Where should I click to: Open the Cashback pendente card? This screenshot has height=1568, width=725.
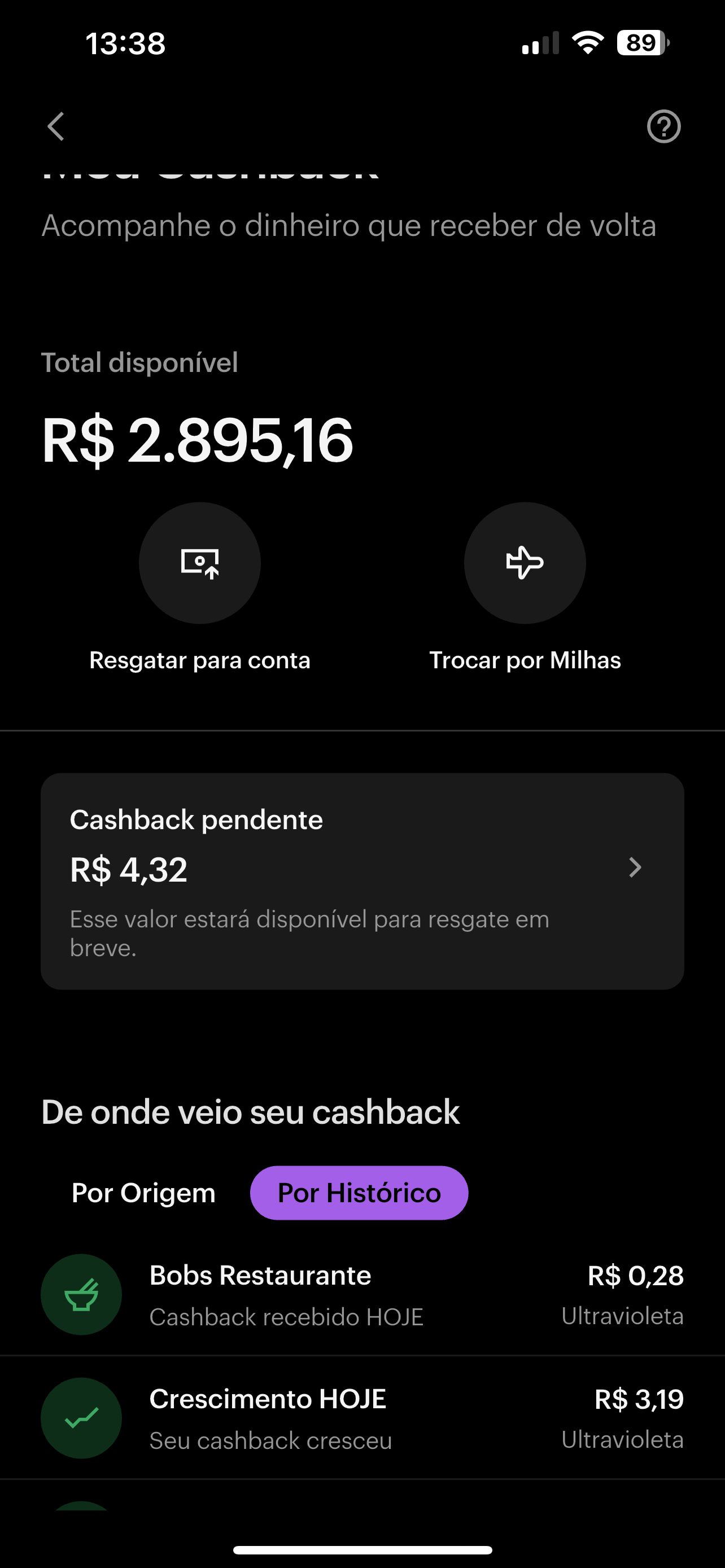point(362,881)
